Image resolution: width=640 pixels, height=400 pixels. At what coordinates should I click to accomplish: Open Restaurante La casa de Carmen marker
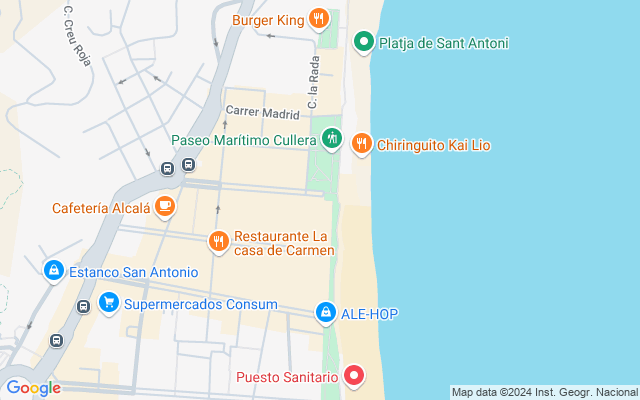point(219,241)
